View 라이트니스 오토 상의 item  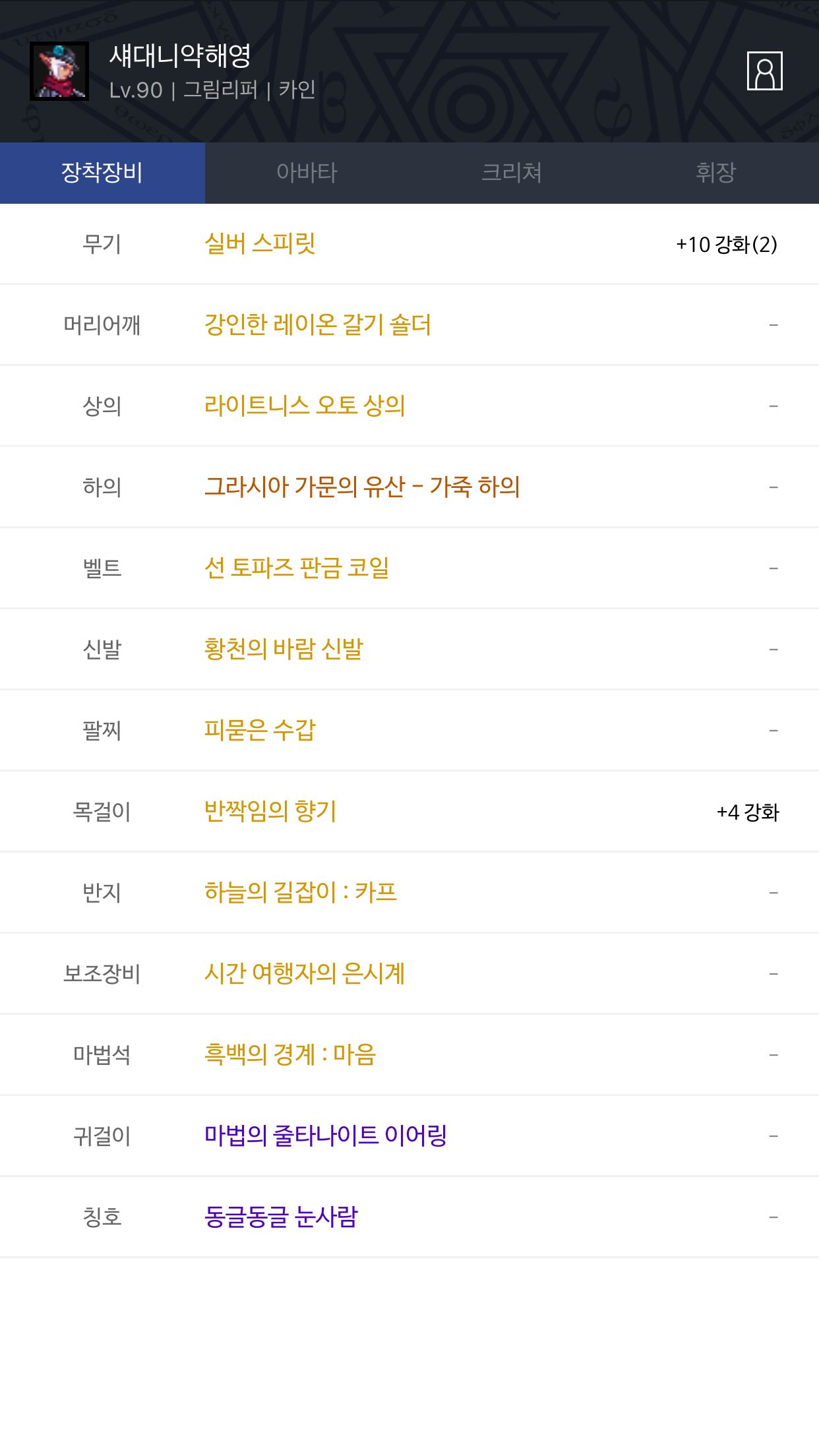click(x=305, y=406)
